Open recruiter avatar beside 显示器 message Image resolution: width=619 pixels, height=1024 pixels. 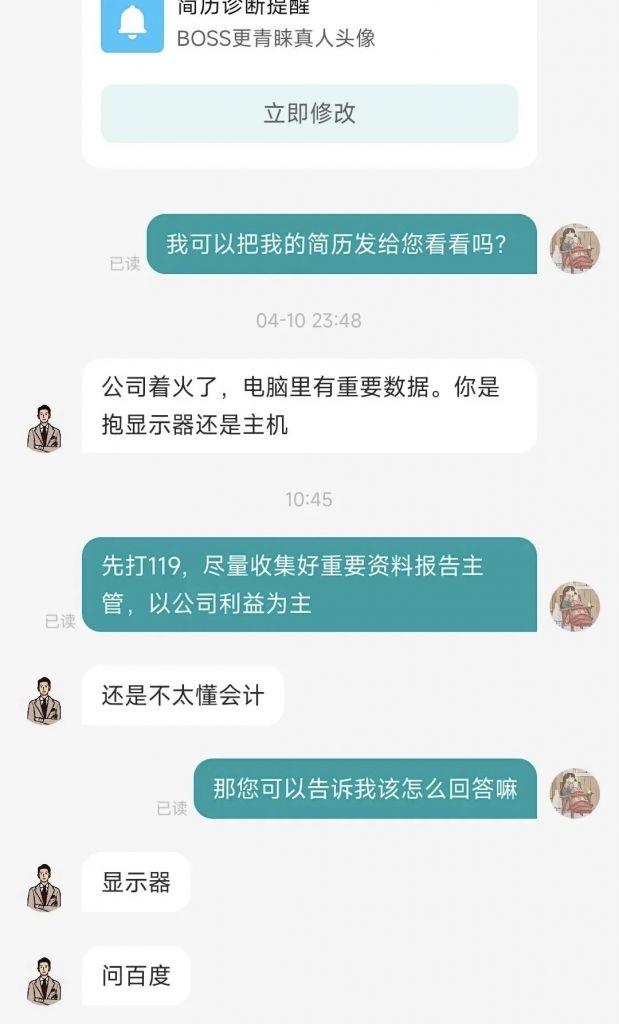pyautogui.click(x=44, y=888)
